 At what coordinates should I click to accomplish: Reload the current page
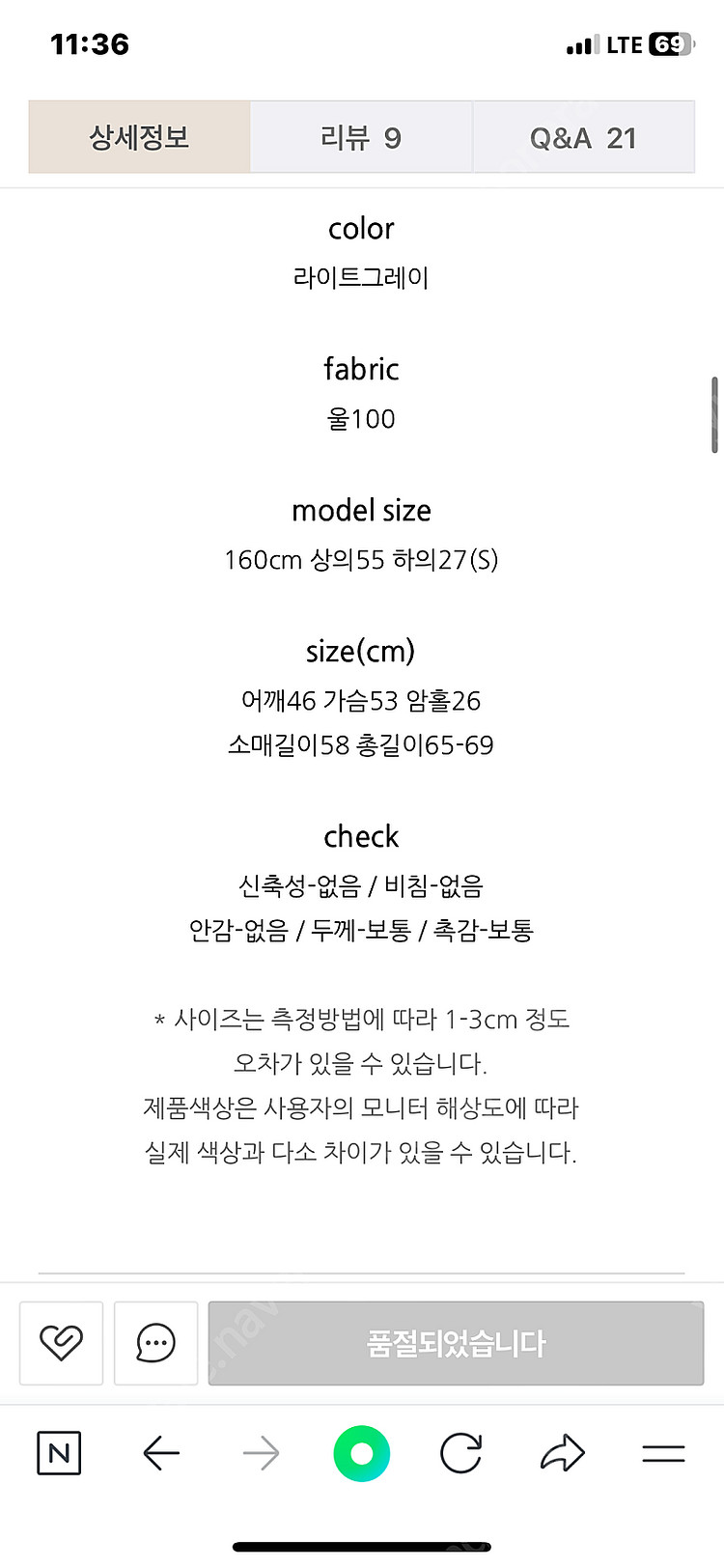pos(461,1453)
